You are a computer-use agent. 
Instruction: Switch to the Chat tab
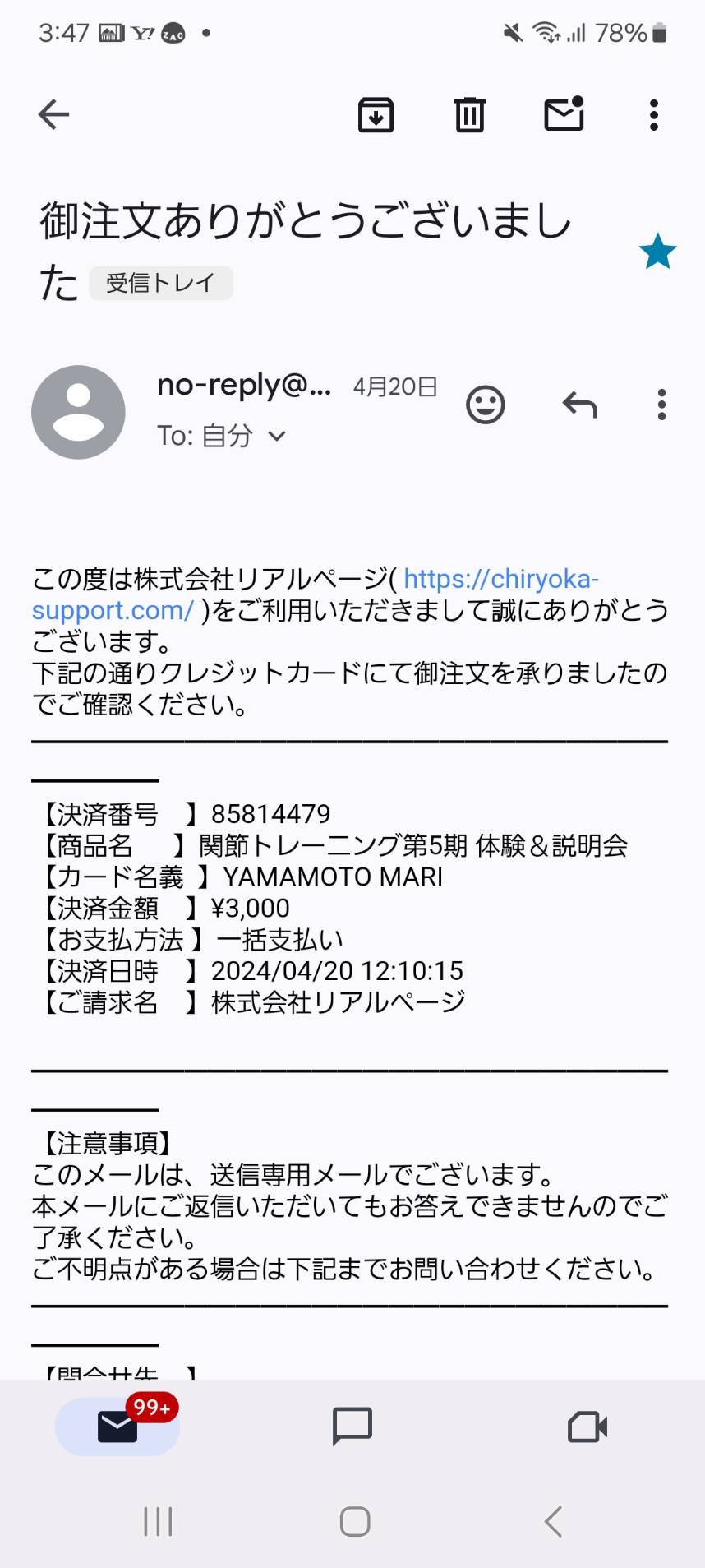(x=352, y=1427)
